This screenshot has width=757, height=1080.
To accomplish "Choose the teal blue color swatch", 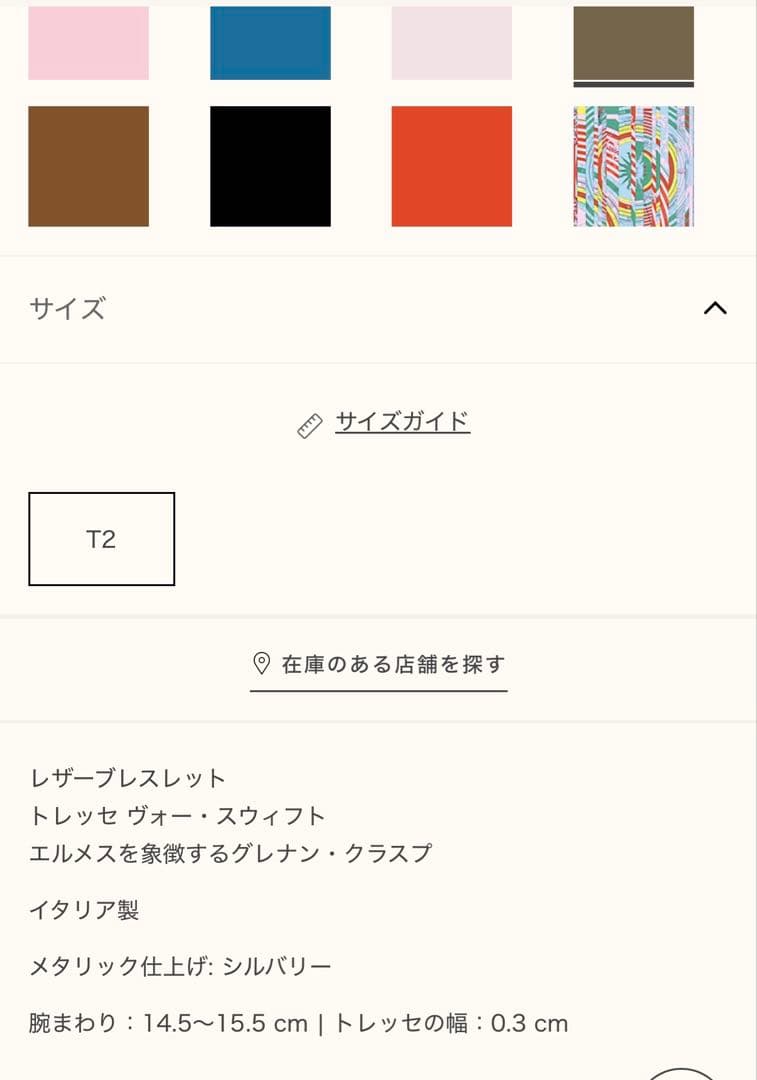I will pyautogui.click(x=270, y=42).
